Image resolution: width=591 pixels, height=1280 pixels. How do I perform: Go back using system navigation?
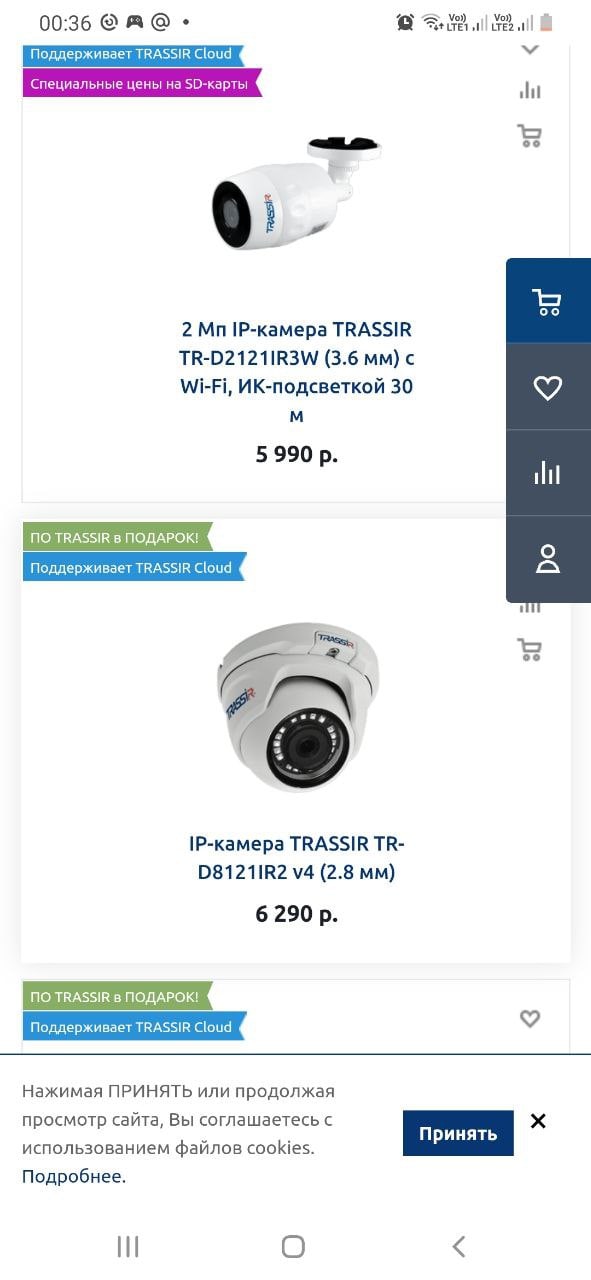click(459, 1246)
